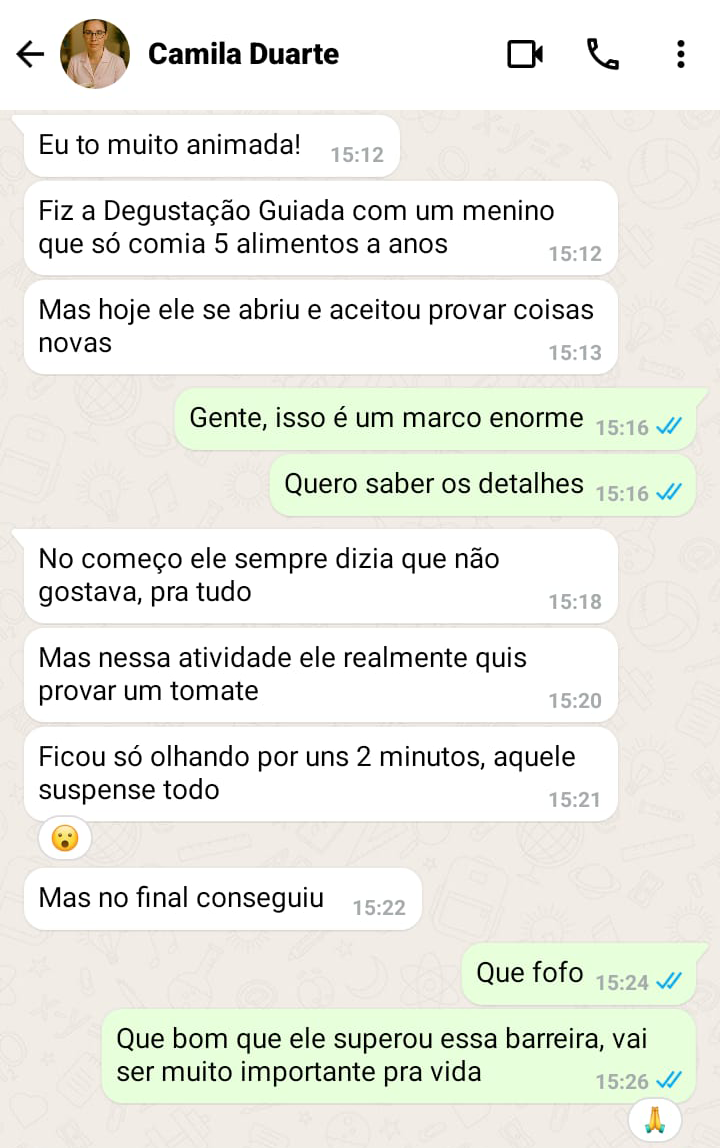
Task: Go back to the chat list
Action: [31, 54]
